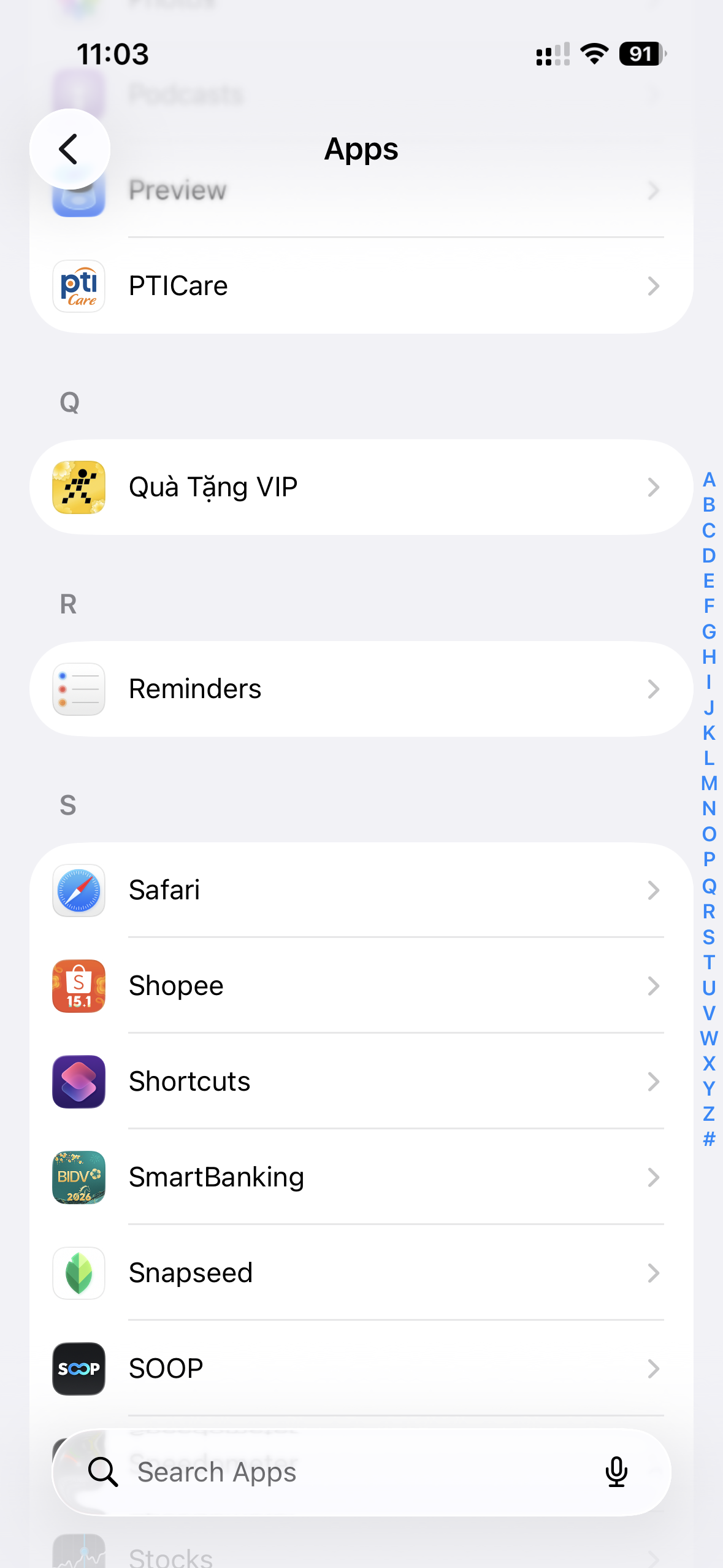Tap the SmartBanking BIDV icon
723x1568 pixels.
click(78, 1177)
